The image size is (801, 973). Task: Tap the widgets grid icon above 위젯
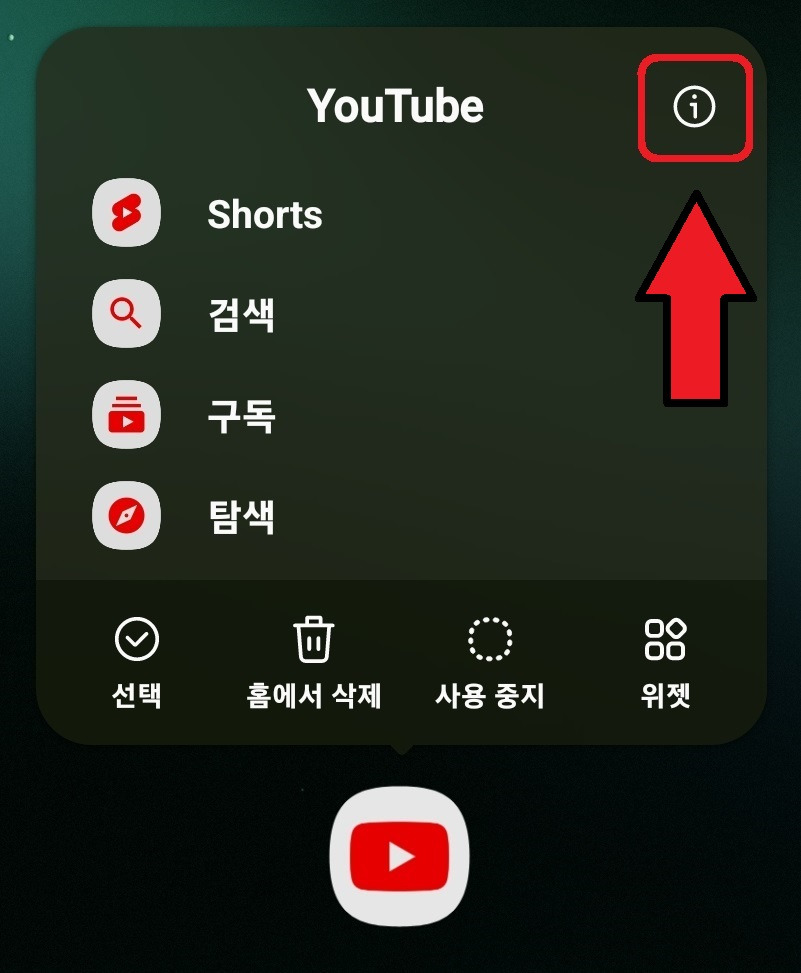[663, 637]
